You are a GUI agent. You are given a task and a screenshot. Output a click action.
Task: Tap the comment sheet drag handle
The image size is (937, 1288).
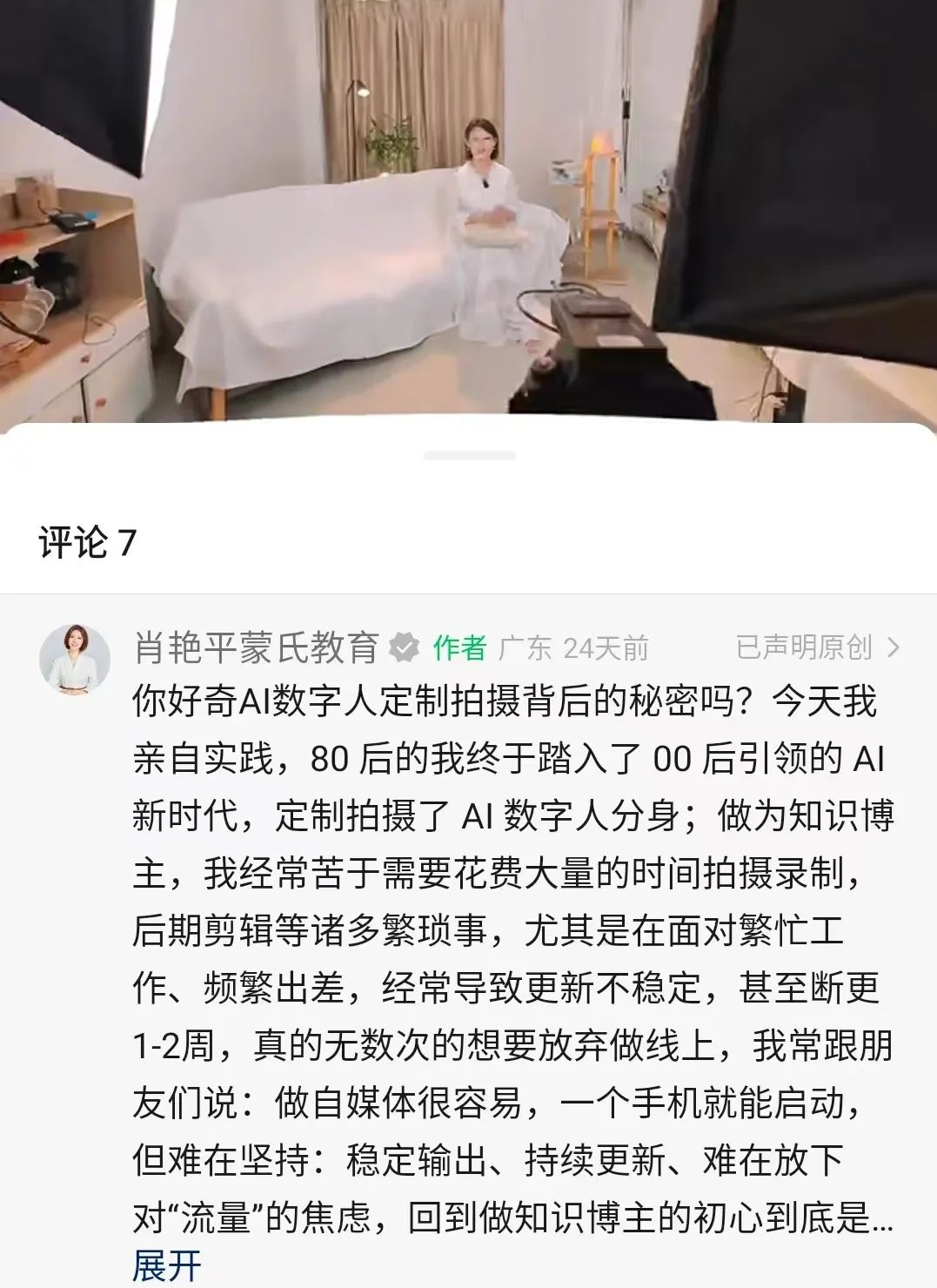coord(469,455)
